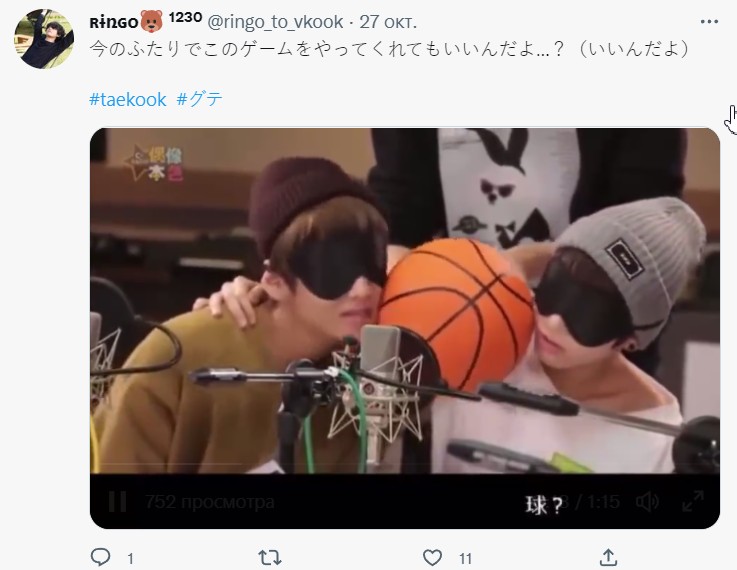Viewport: 737px width, 570px height.
Task: Open the #taekook hashtag
Action: click(x=127, y=100)
